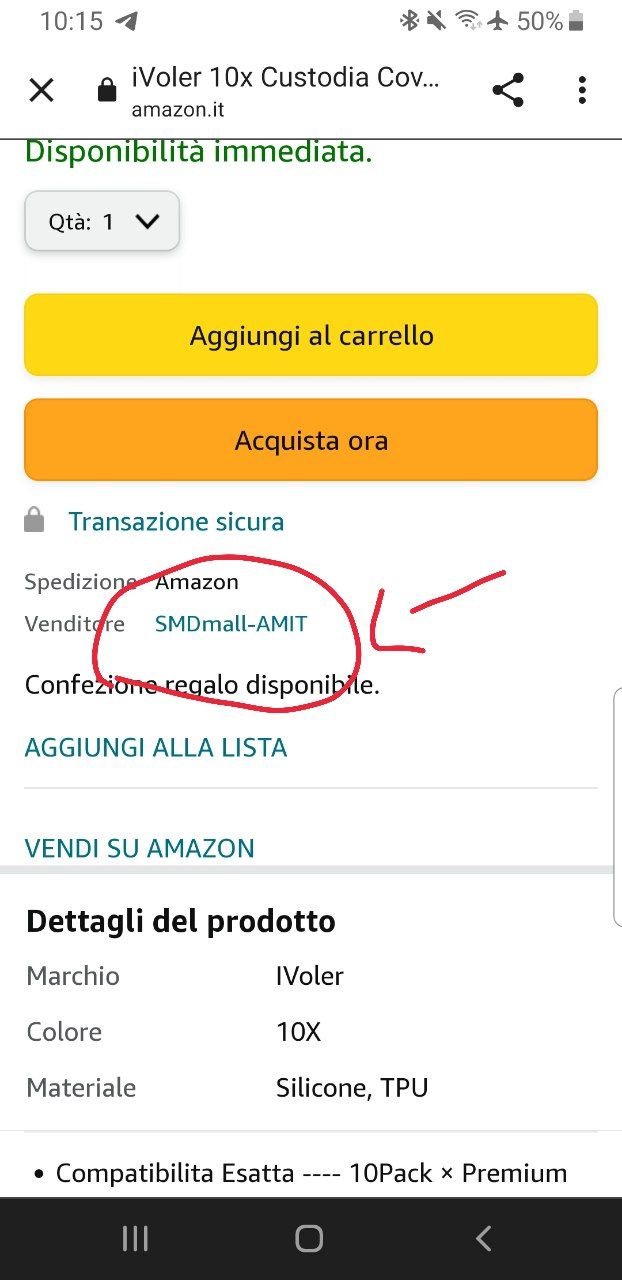Open the three-dot overflow menu
The width and height of the screenshot is (622, 1280).
click(582, 91)
